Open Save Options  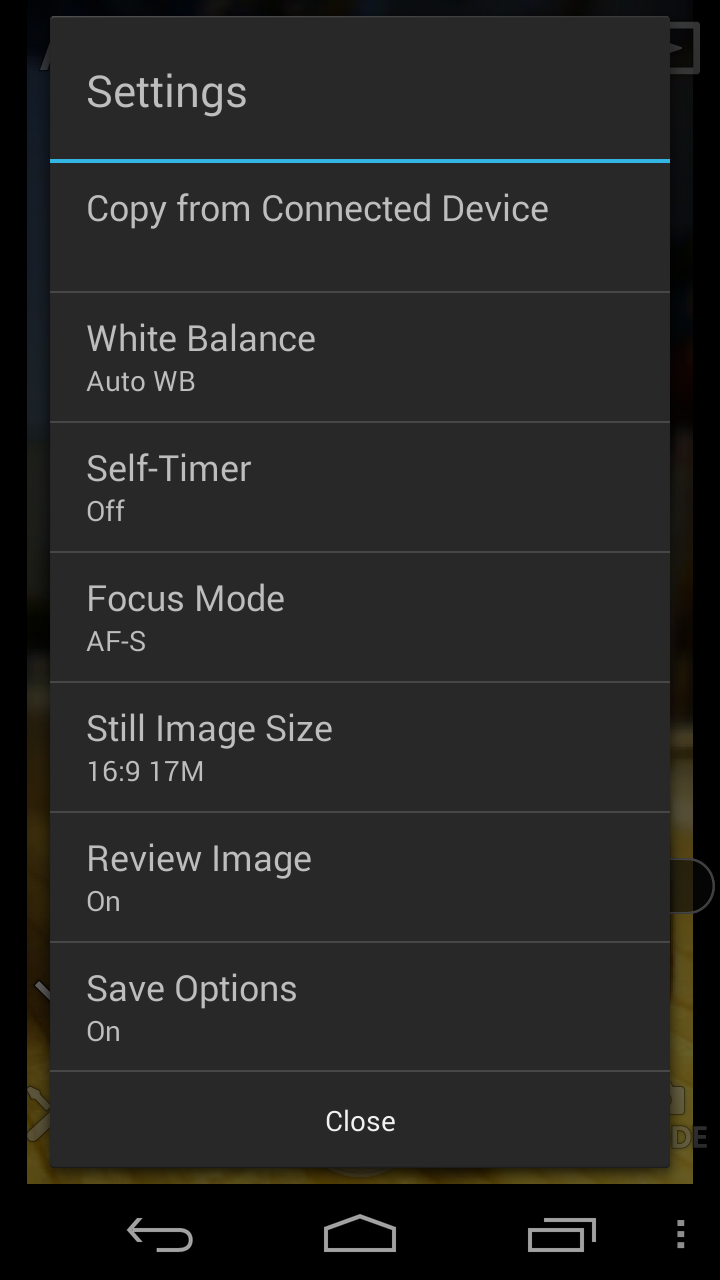pyautogui.click(x=360, y=1007)
